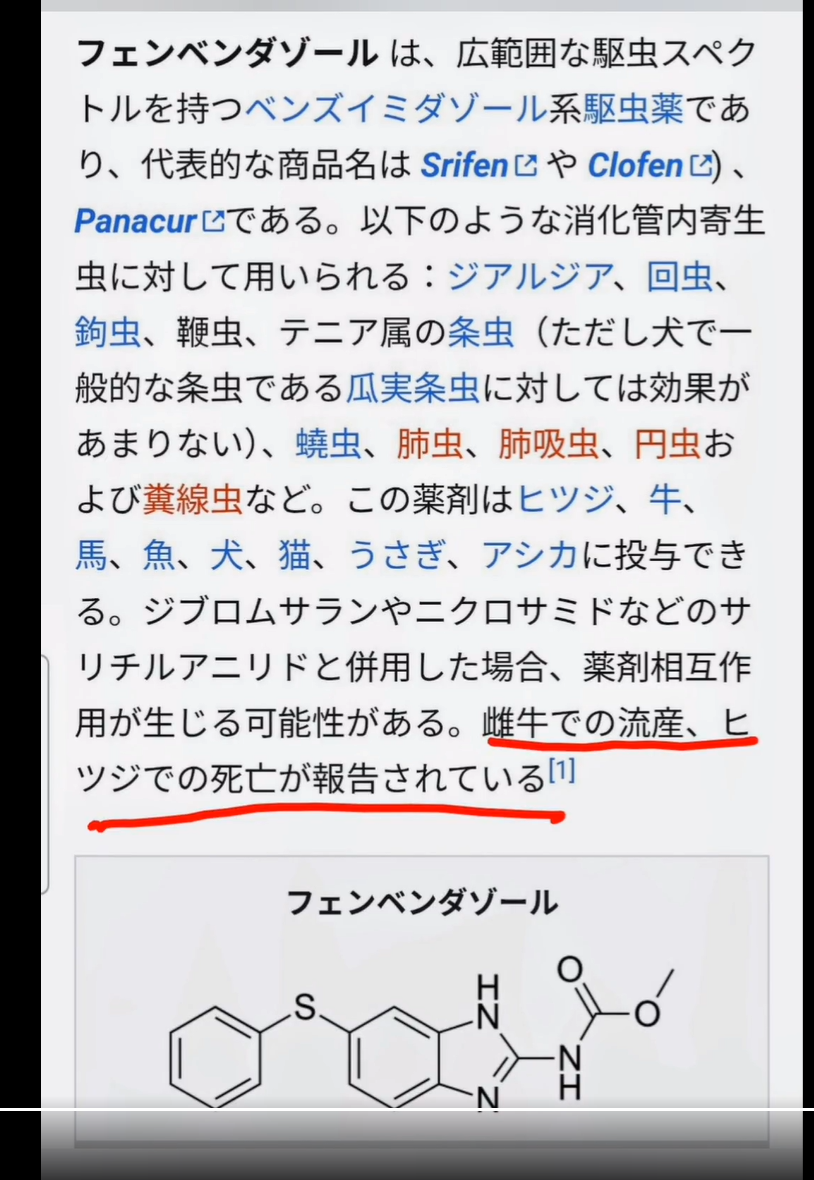
Task: Tap the red 円虫 link
Action: 667,442
